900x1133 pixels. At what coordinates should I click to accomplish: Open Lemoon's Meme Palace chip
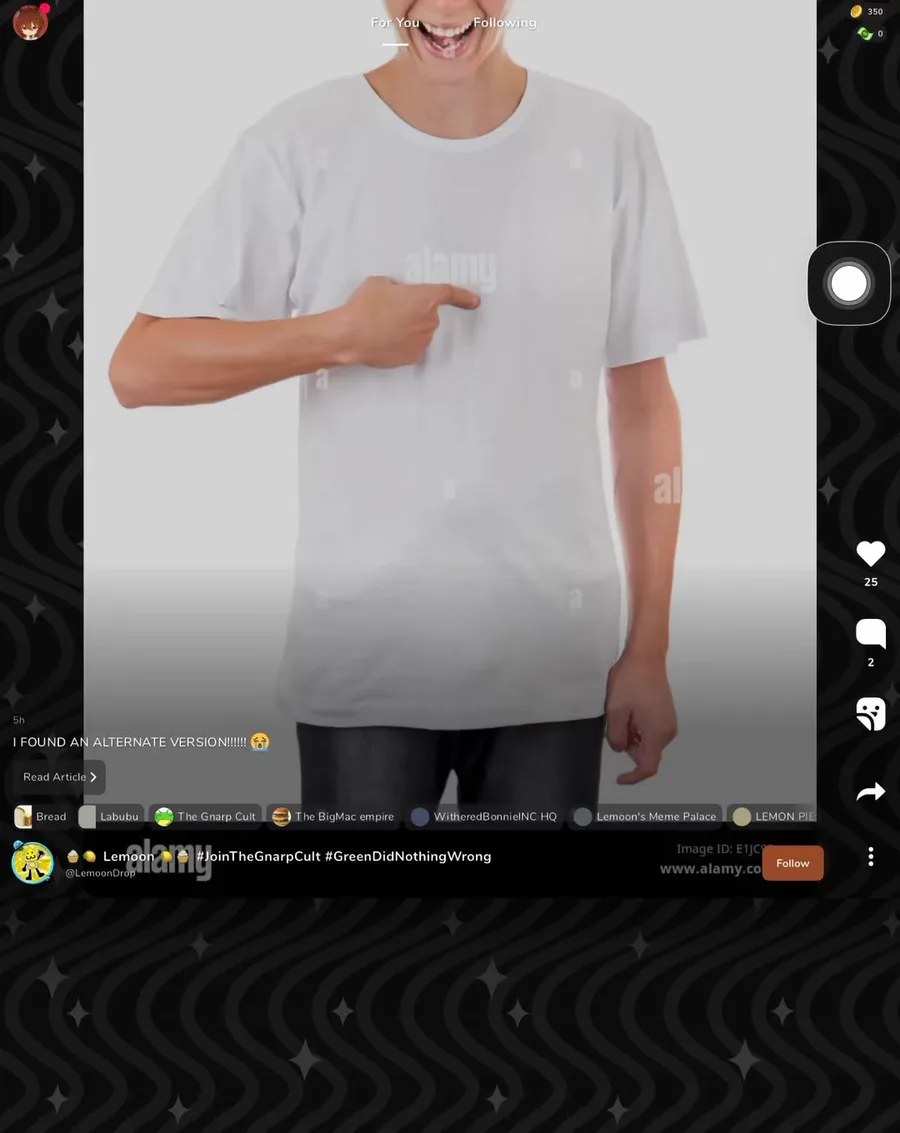pyautogui.click(x=646, y=817)
